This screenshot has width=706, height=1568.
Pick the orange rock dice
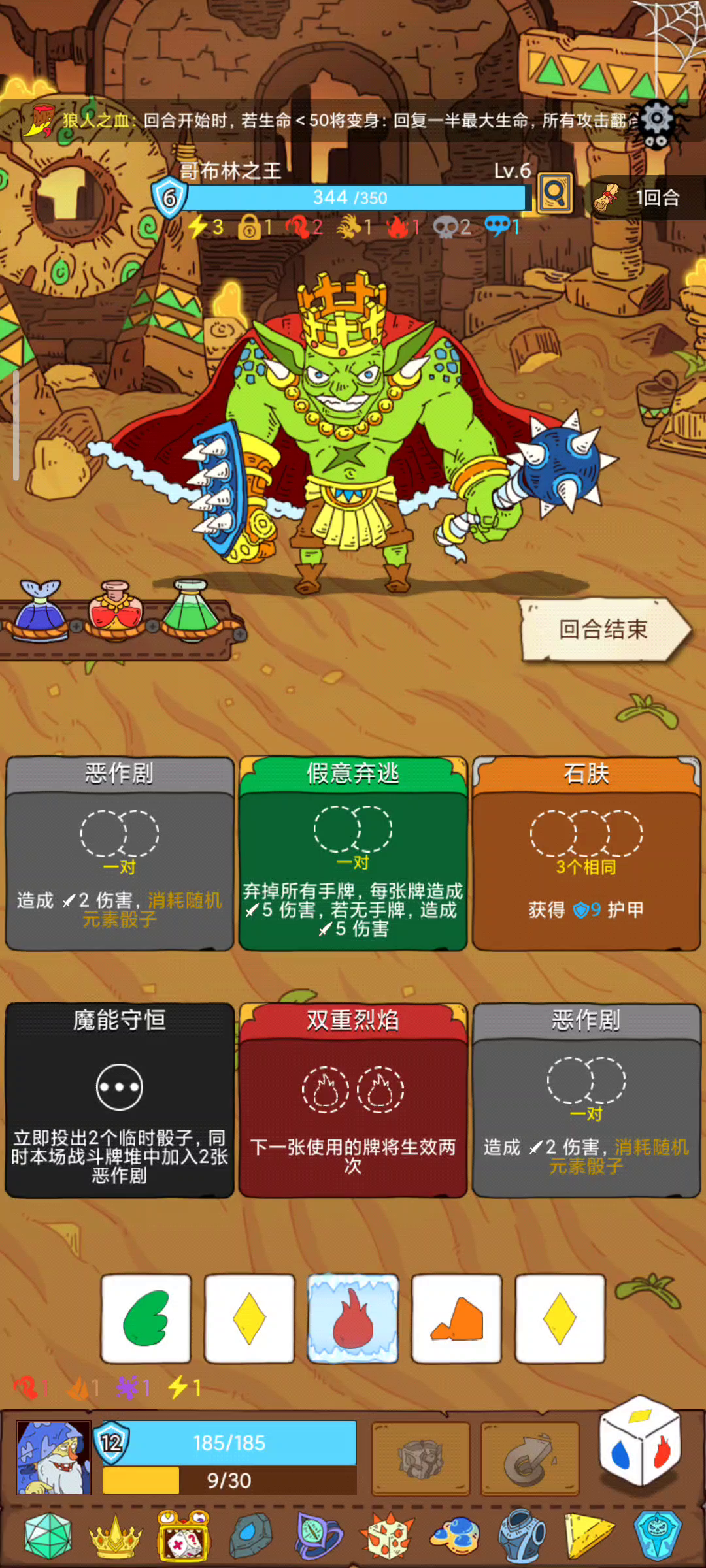(456, 1318)
